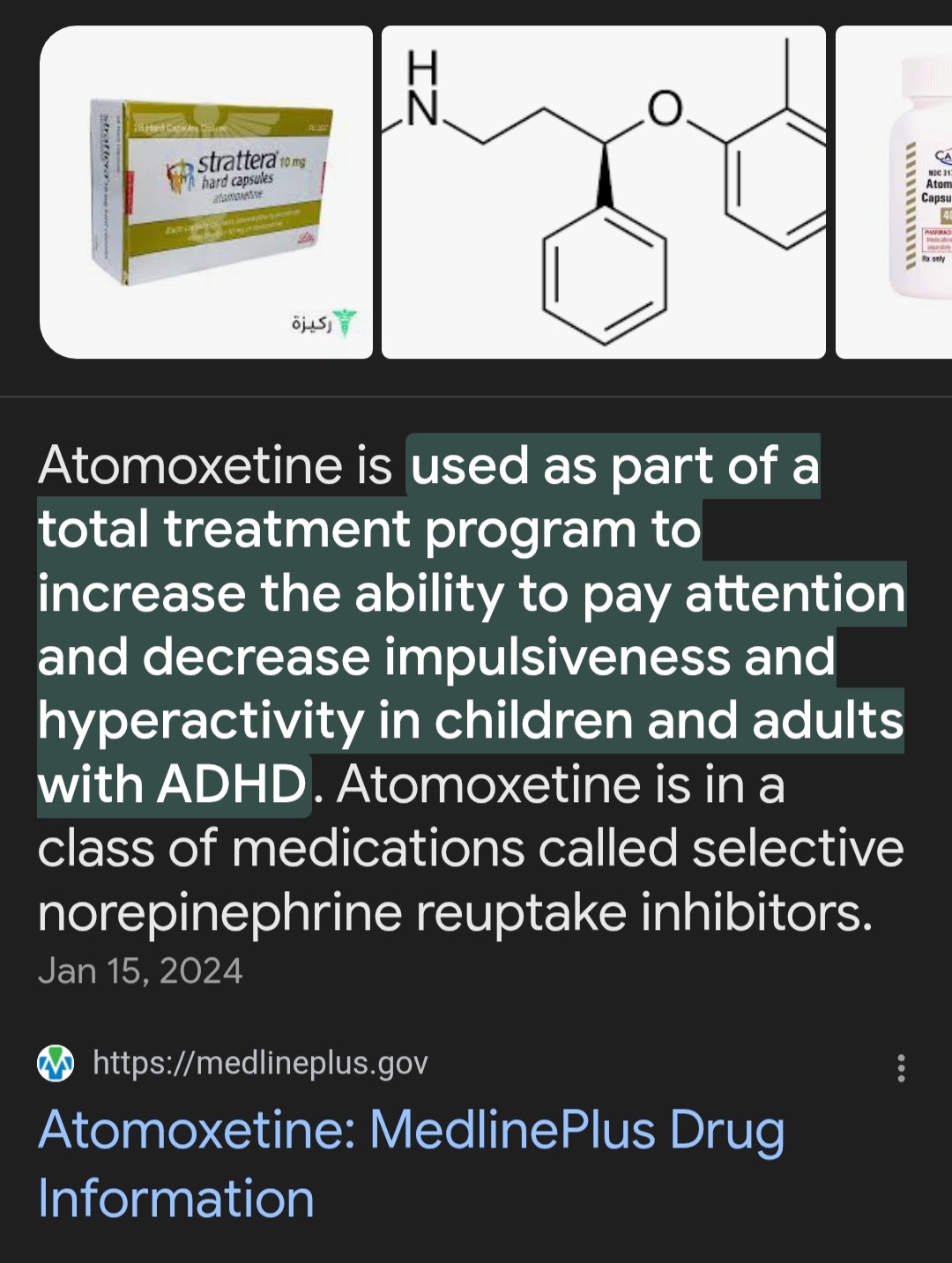Open the Strattera box image
952x1263 pixels.
206,192
